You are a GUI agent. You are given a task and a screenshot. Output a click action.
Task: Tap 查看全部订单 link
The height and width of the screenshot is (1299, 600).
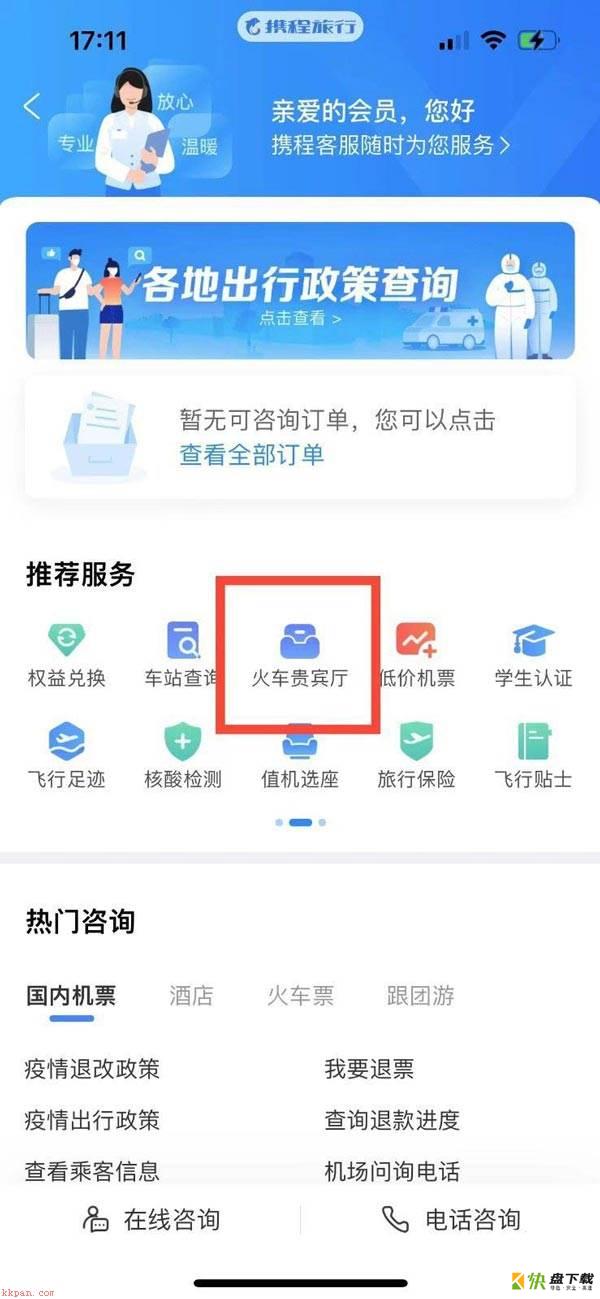(x=251, y=454)
